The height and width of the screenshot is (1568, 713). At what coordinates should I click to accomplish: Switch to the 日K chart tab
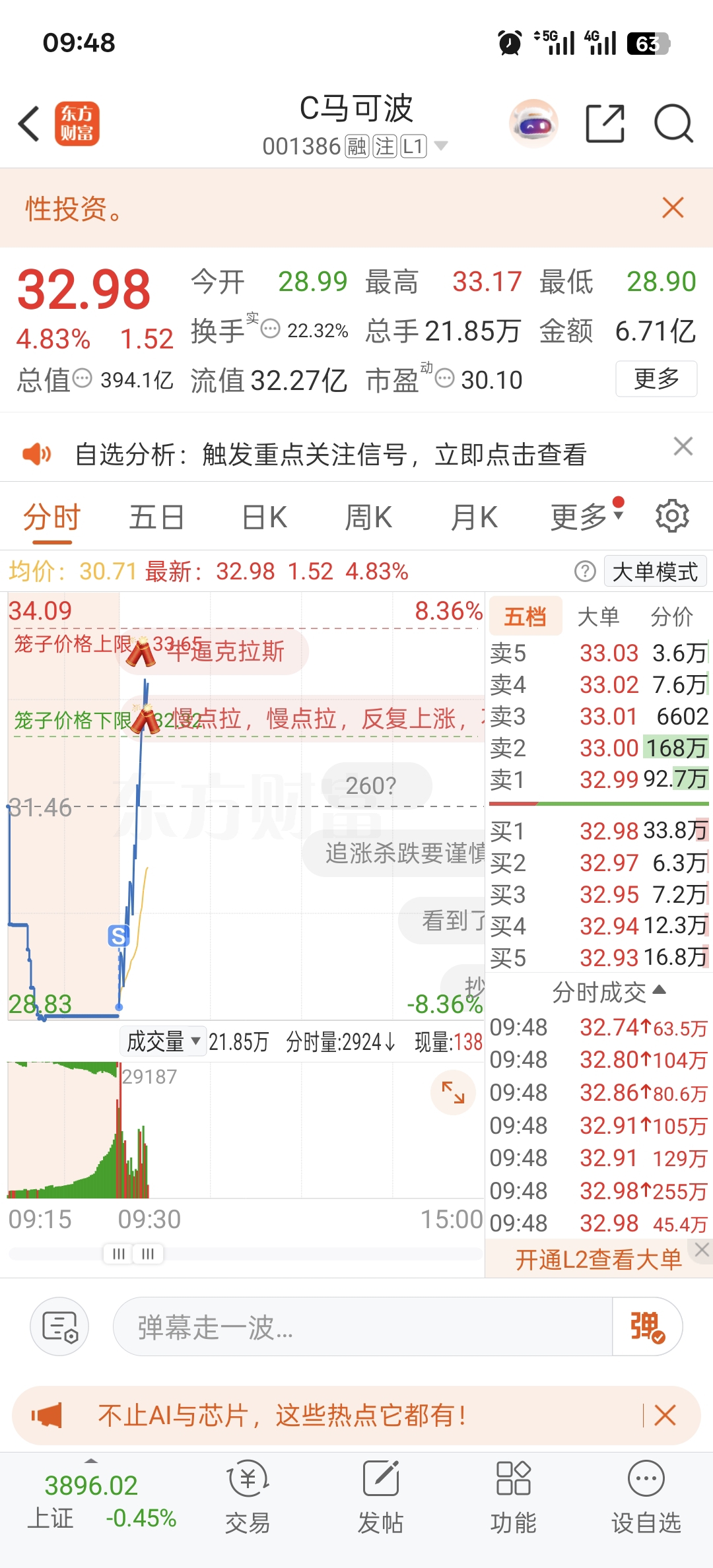click(265, 517)
